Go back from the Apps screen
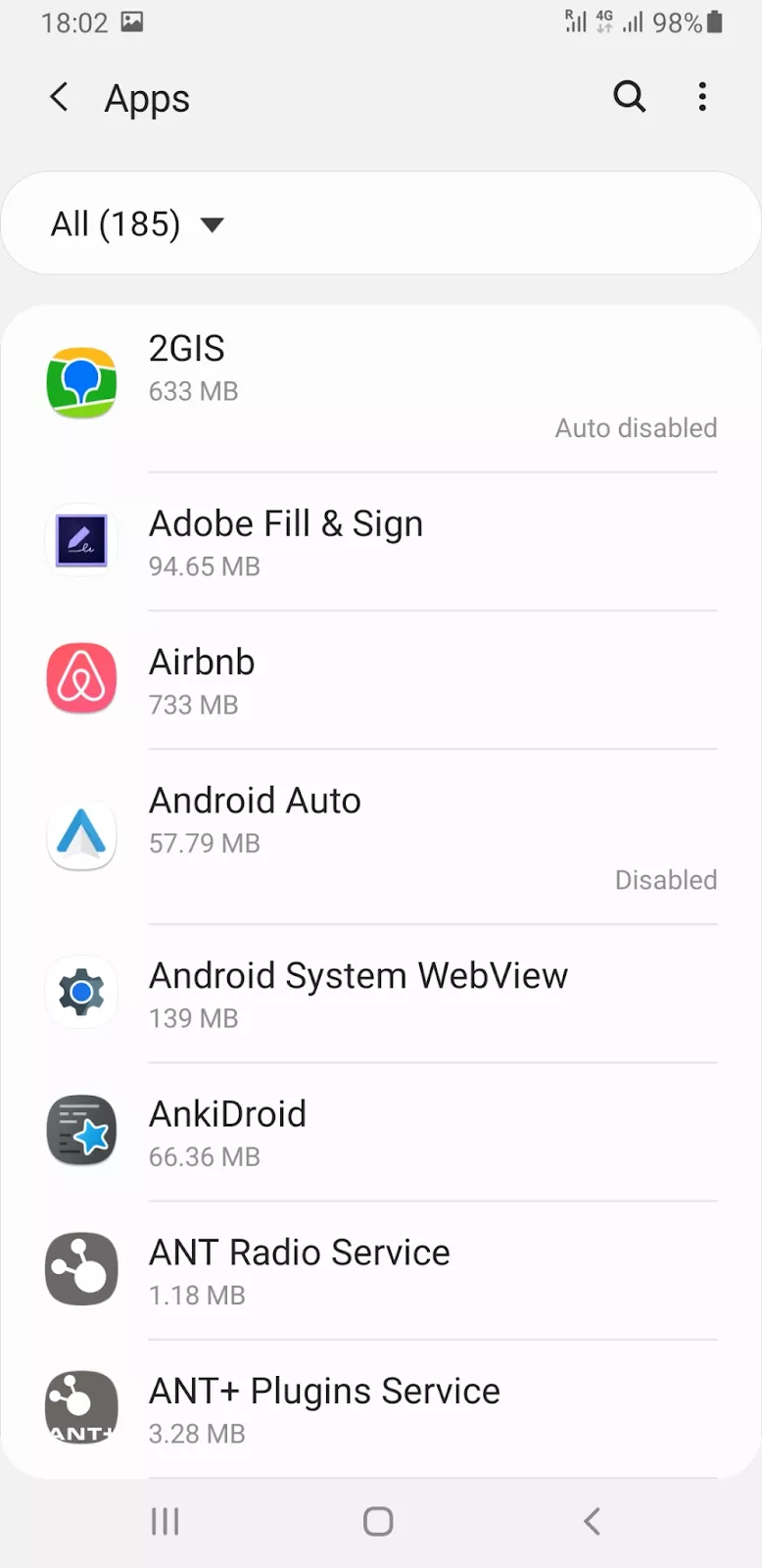Screen dimensions: 762x1568 [60, 97]
